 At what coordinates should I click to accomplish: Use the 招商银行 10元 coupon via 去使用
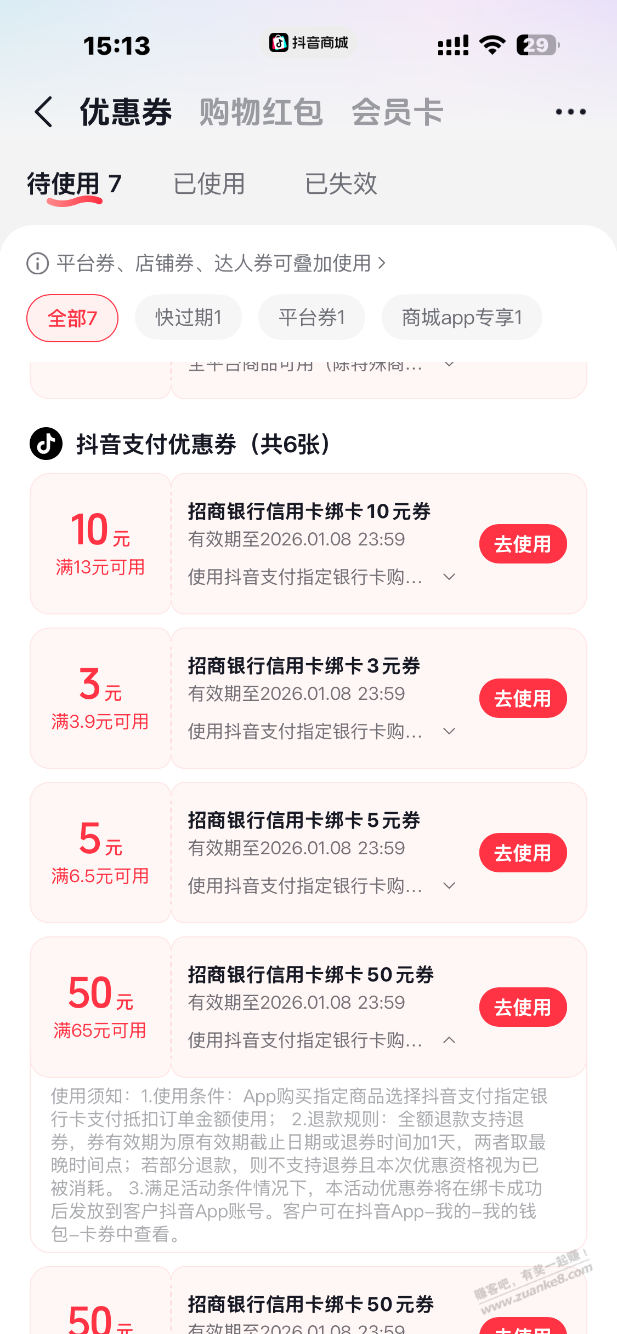point(523,544)
